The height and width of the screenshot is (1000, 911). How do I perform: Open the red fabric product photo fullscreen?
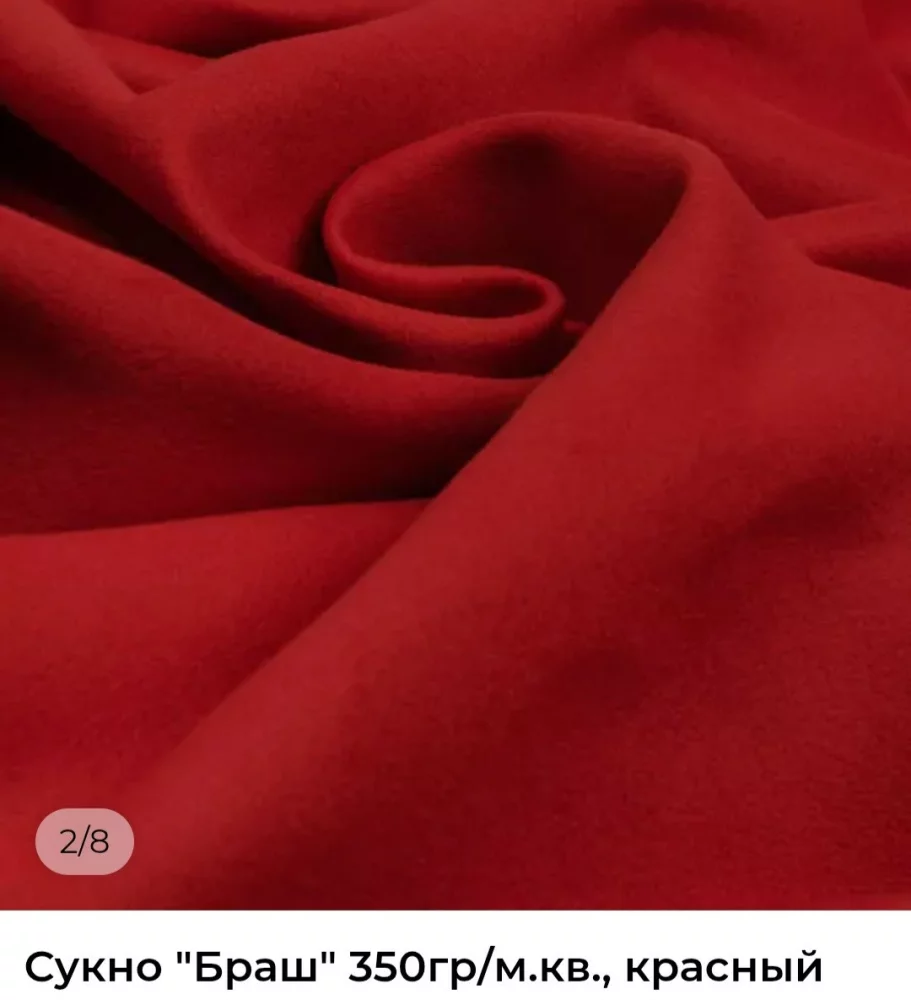point(455,450)
